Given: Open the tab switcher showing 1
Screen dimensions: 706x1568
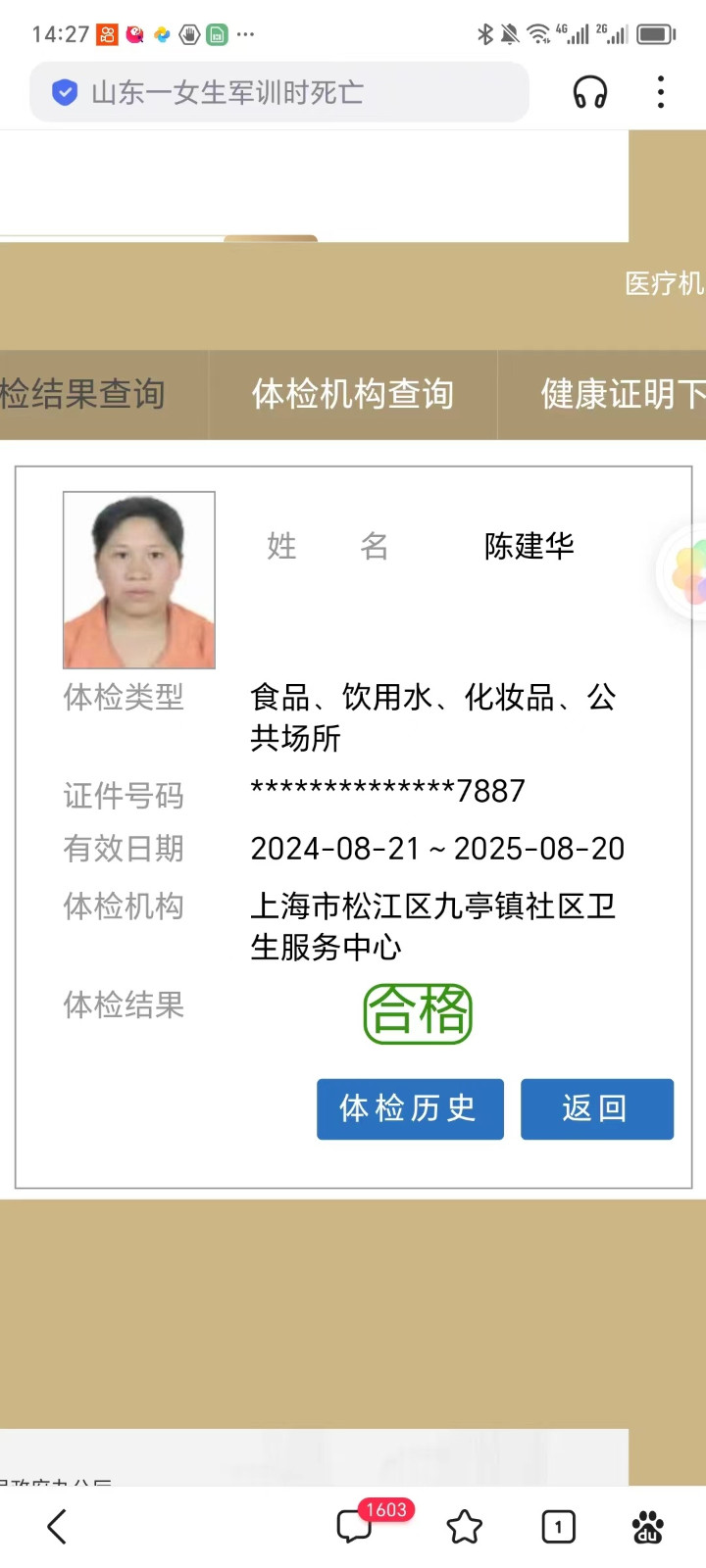Looking at the screenshot, I should (558, 1526).
